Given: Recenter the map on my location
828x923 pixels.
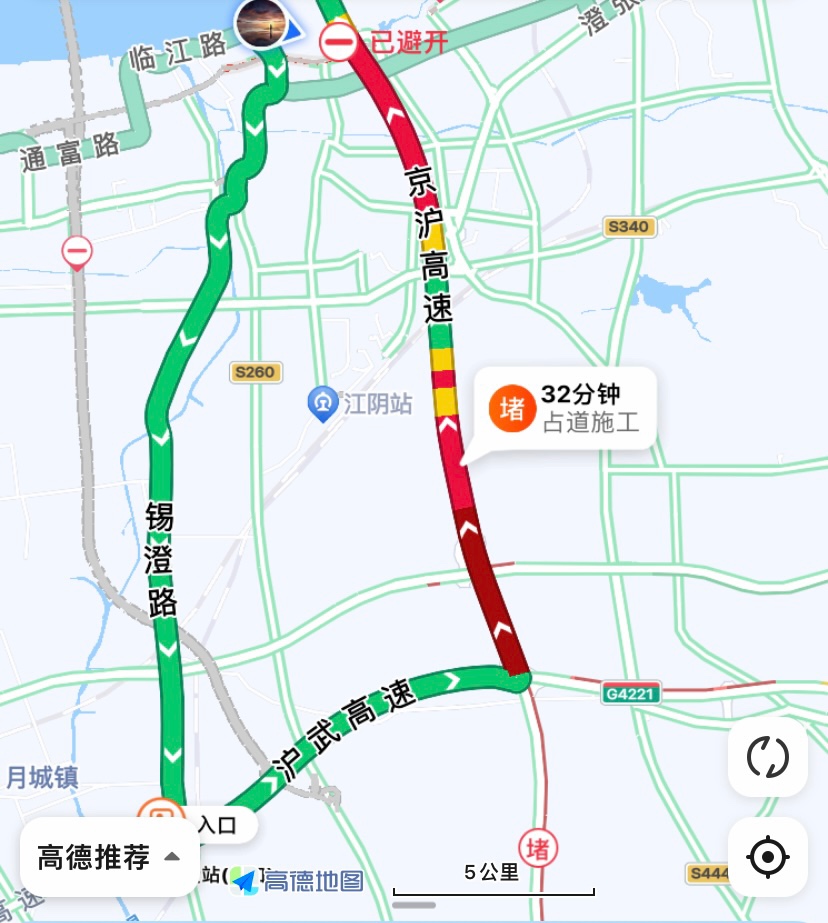Looking at the screenshot, I should (767, 857).
